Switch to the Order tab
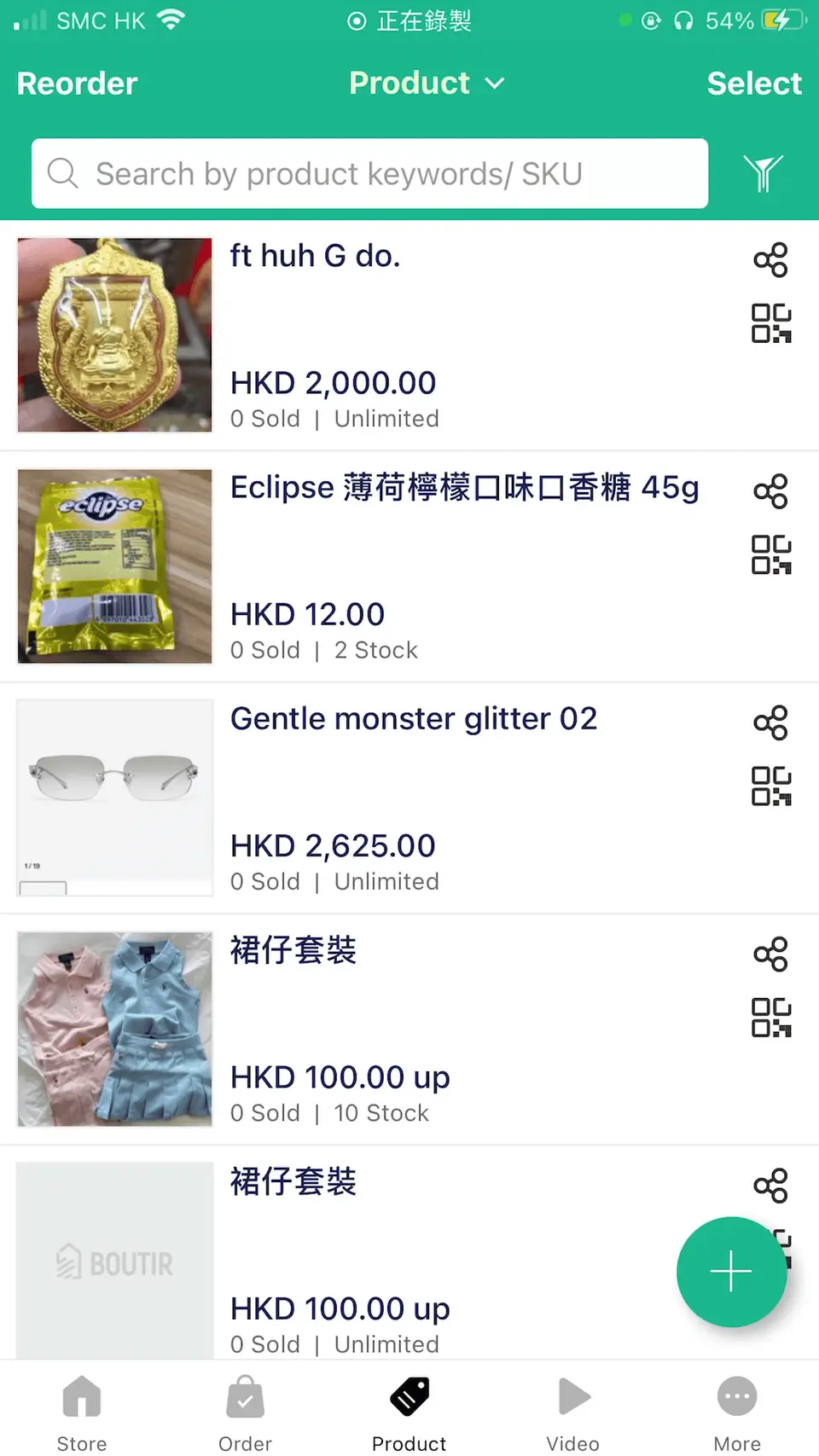The width and height of the screenshot is (819, 1456). coord(245,1412)
